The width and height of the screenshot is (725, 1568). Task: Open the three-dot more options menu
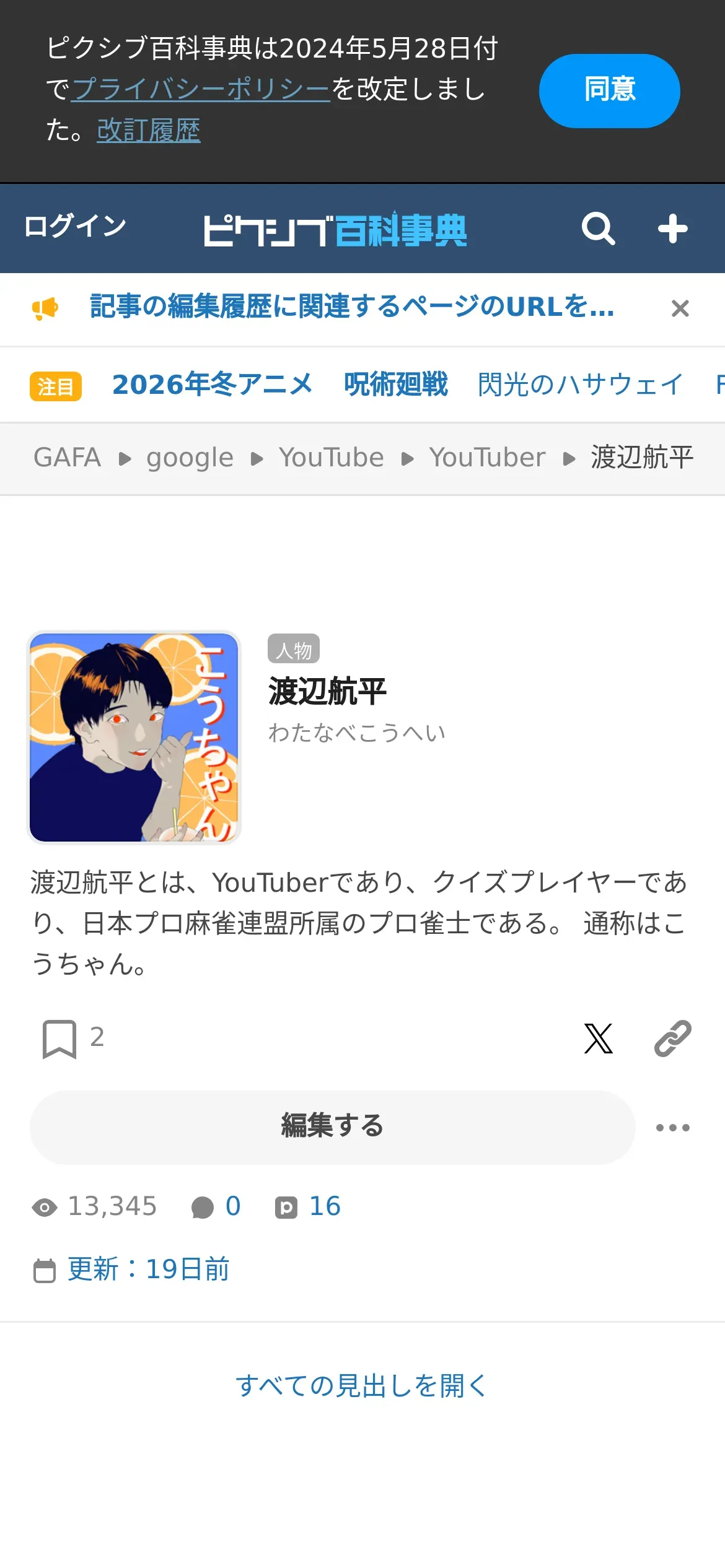[x=672, y=1128]
